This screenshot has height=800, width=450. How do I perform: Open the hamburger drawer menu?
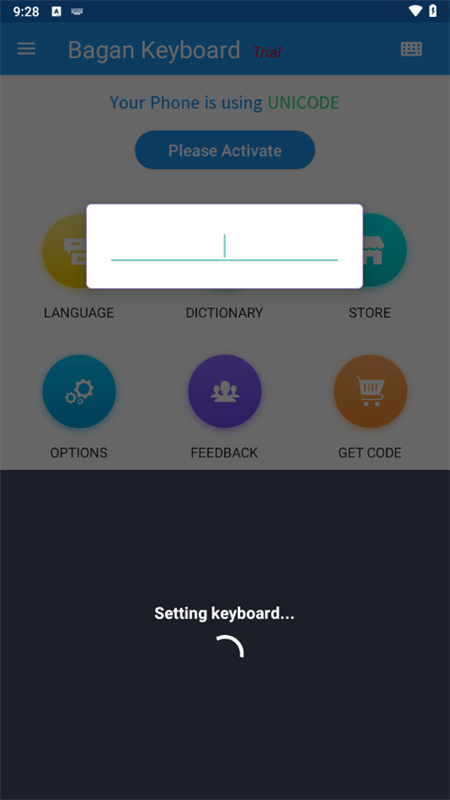click(27, 49)
